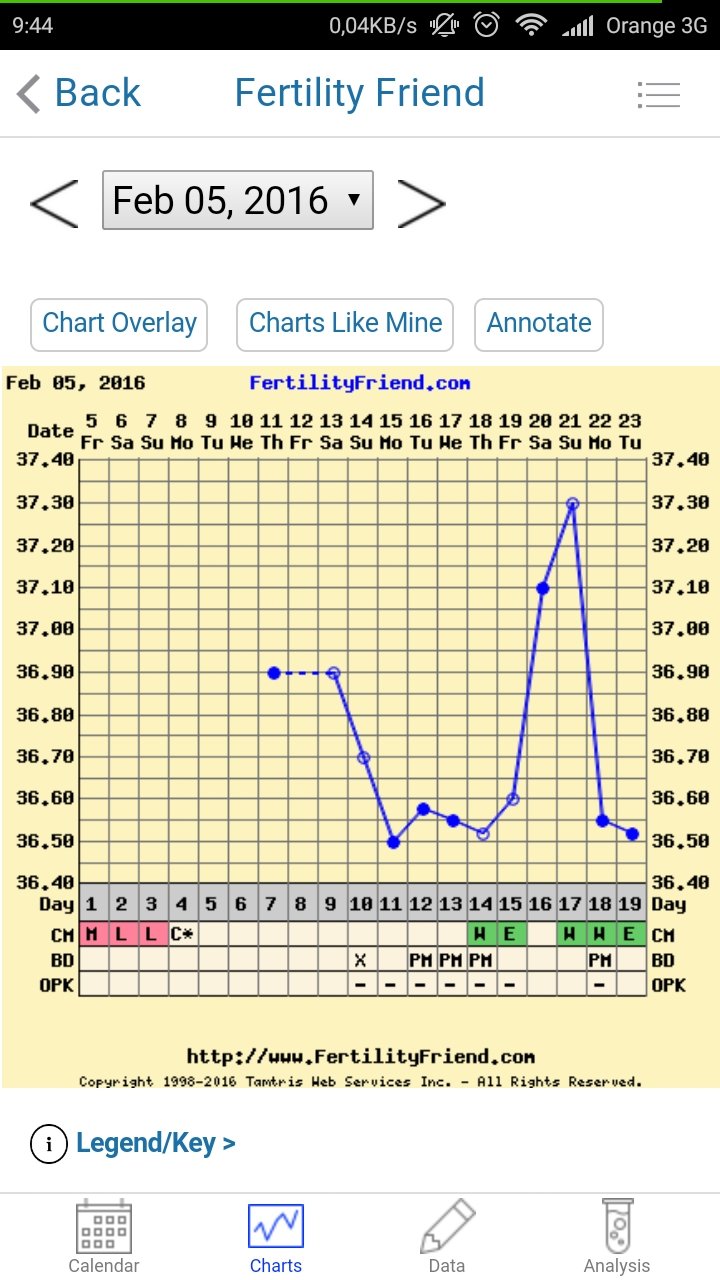The height and width of the screenshot is (1280, 720).
Task: Open the Legend/Key link
Action: (x=155, y=1143)
